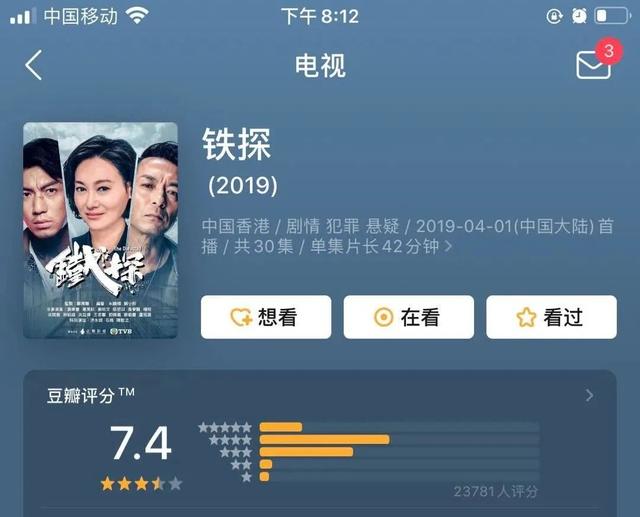
Task: Mark 铁探 as 看过
Action: pyautogui.click(x=550, y=317)
